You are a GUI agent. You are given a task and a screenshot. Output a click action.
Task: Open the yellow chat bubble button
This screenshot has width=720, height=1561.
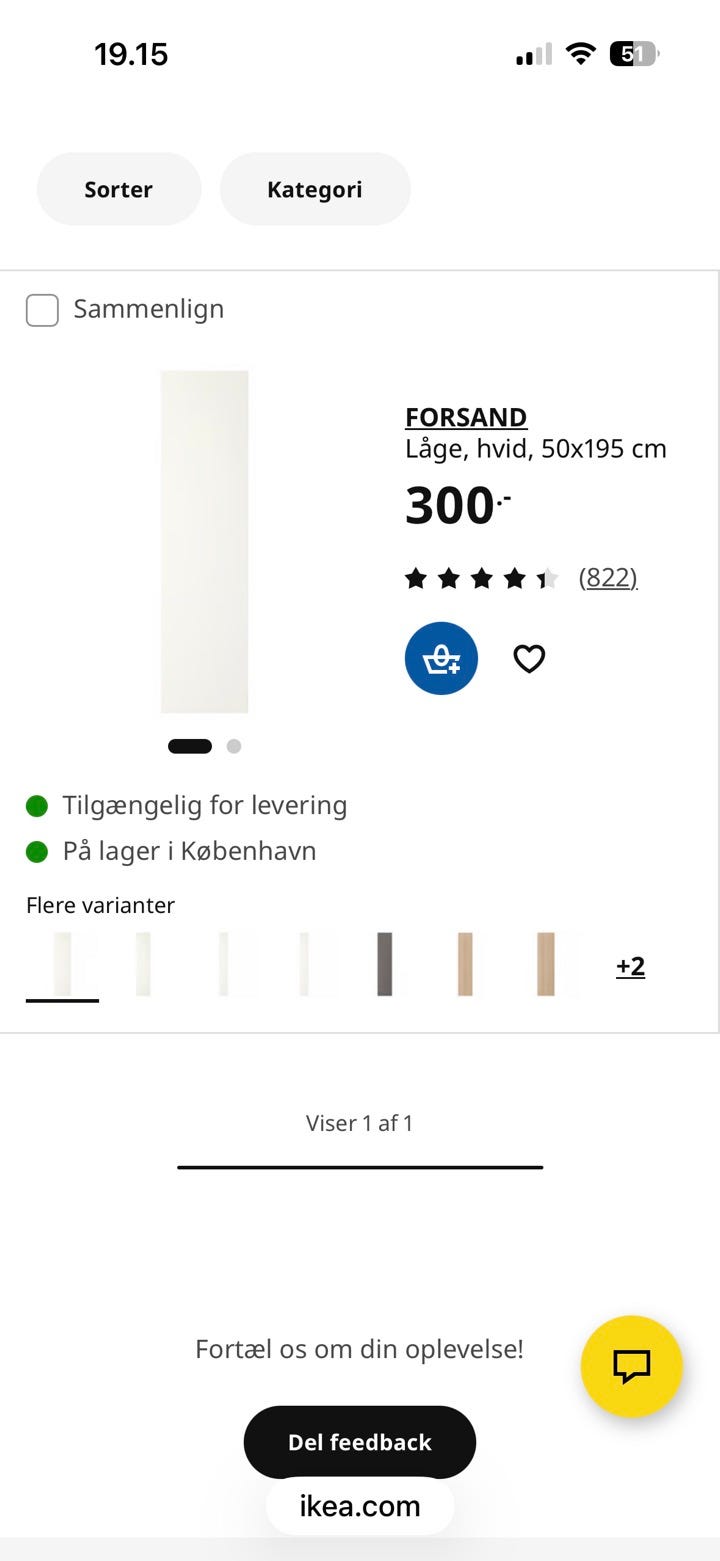click(x=632, y=1366)
